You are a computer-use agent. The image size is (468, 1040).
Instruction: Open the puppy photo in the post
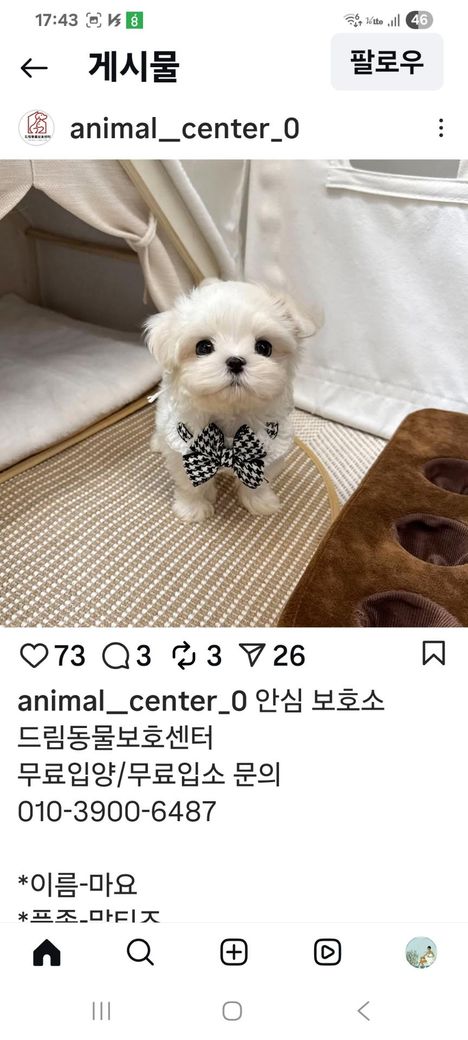coord(234,393)
